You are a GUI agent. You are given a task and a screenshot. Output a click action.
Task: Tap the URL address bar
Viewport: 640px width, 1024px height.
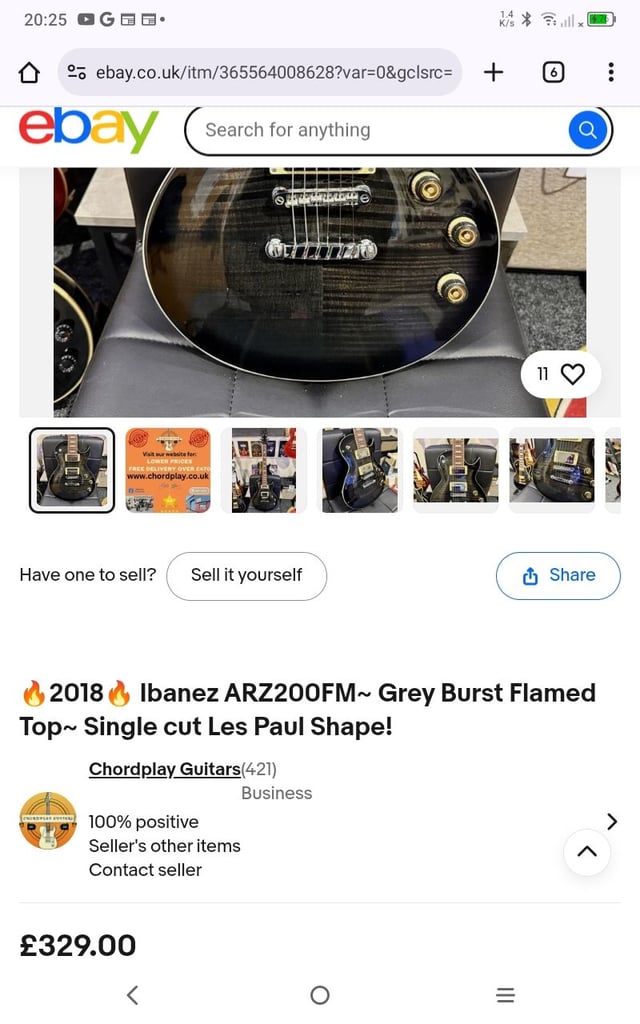pyautogui.click(x=261, y=72)
